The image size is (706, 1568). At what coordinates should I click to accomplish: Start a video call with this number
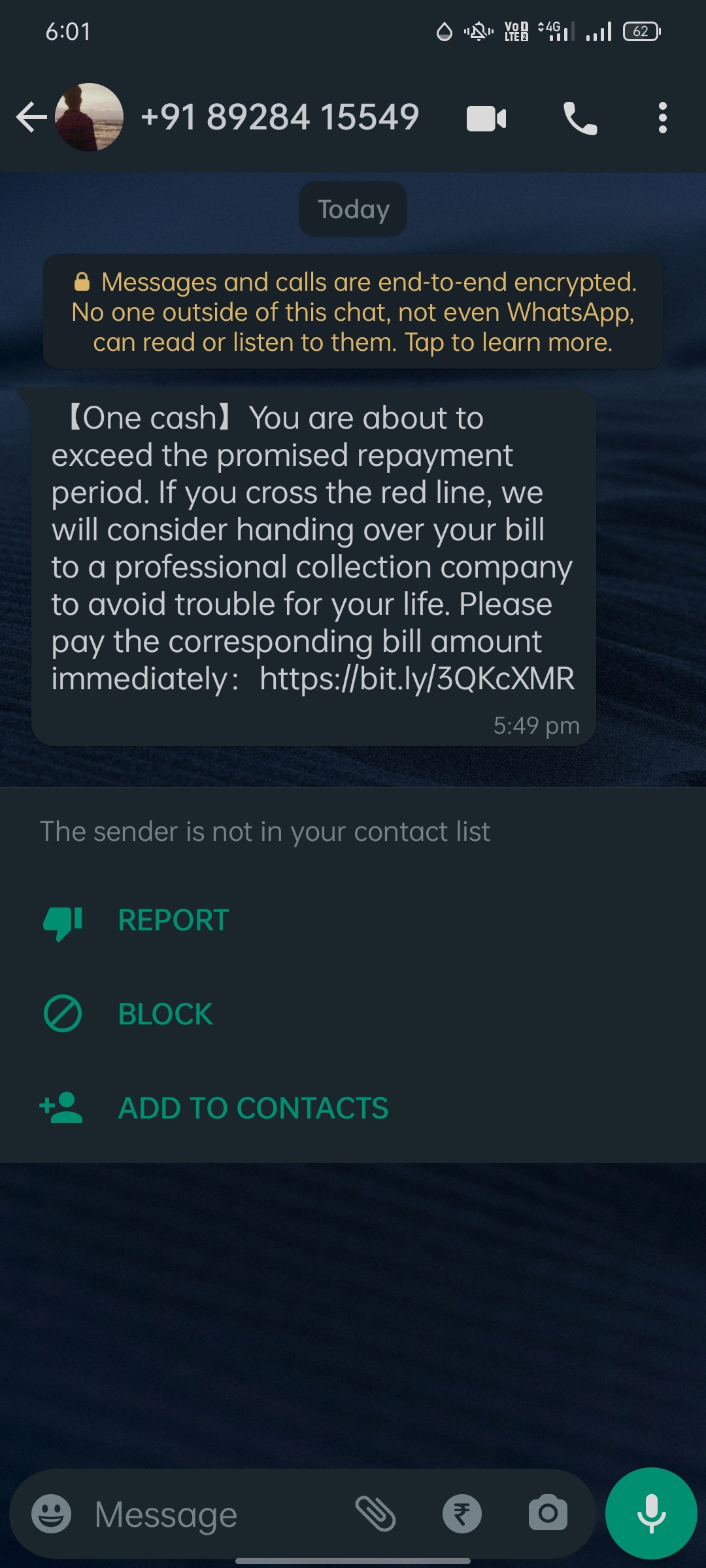pos(486,119)
